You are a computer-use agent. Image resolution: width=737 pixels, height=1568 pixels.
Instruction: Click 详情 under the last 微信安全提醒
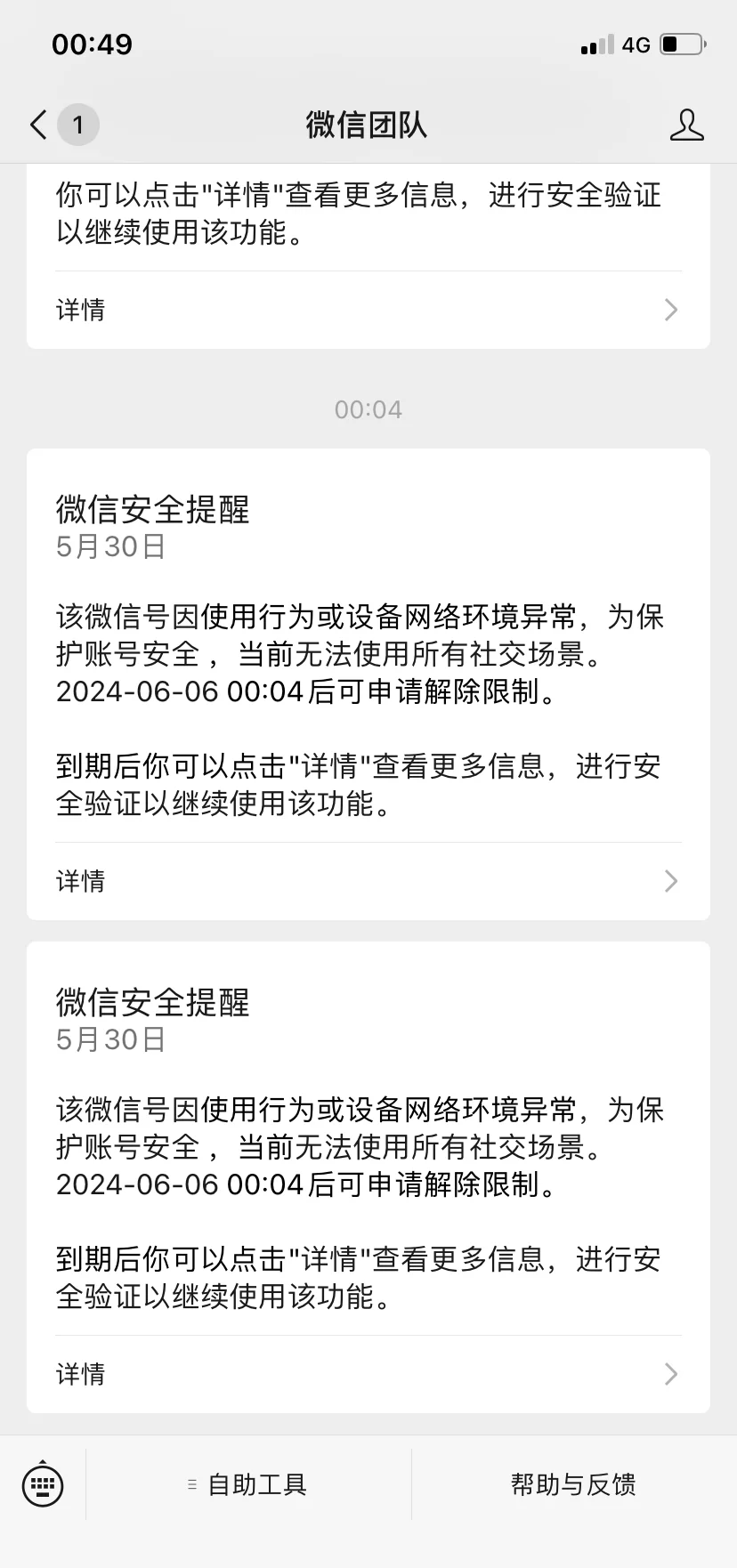[80, 1374]
